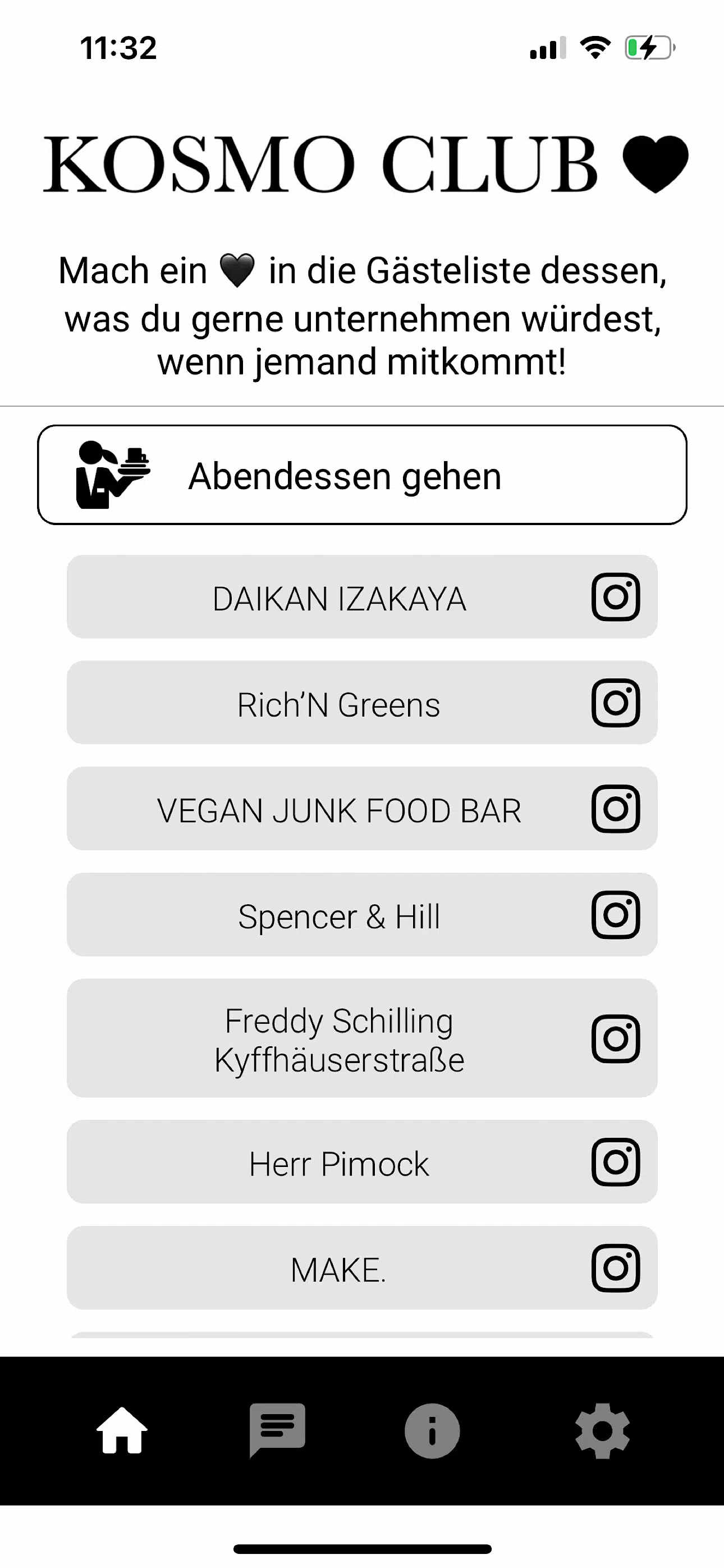Image resolution: width=724 pixels, height=1568 pixels.
Task: Open Instagram for Rich'N Greens
Action: 616,703
